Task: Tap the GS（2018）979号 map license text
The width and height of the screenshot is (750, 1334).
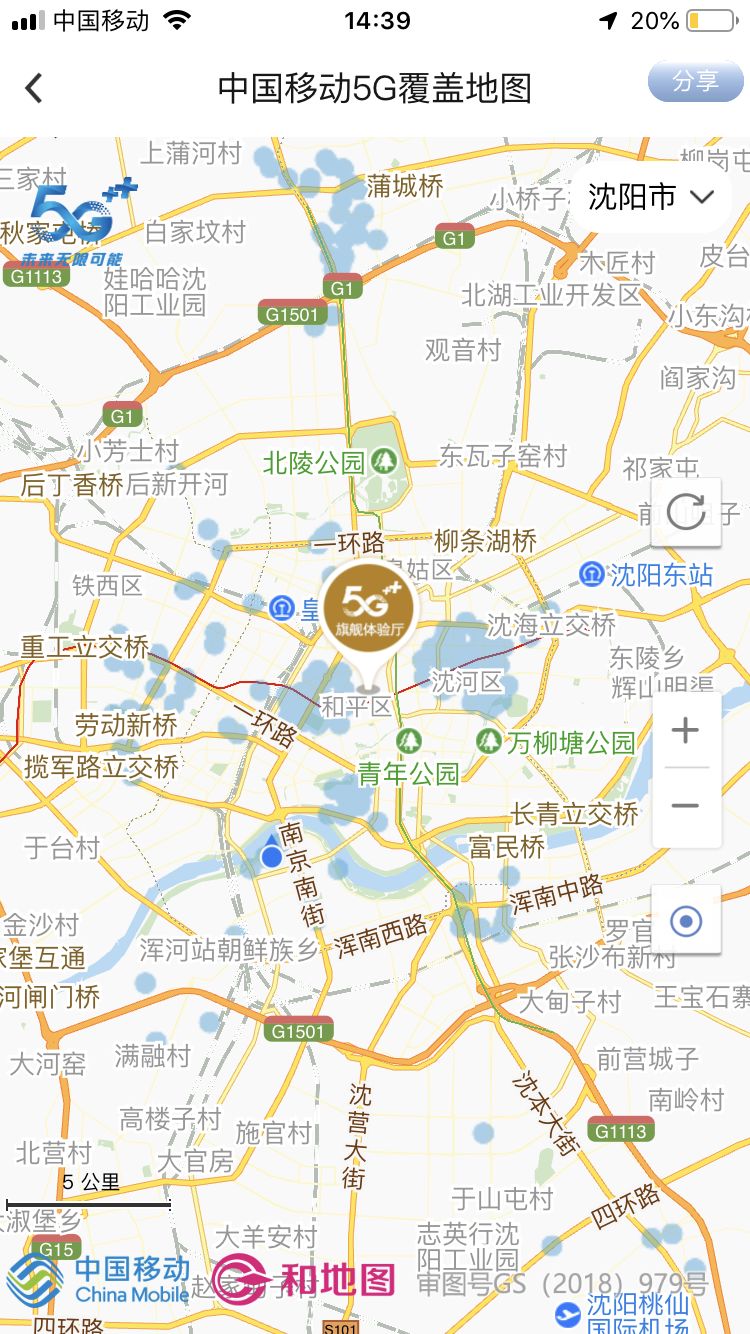Action: 572,1279
